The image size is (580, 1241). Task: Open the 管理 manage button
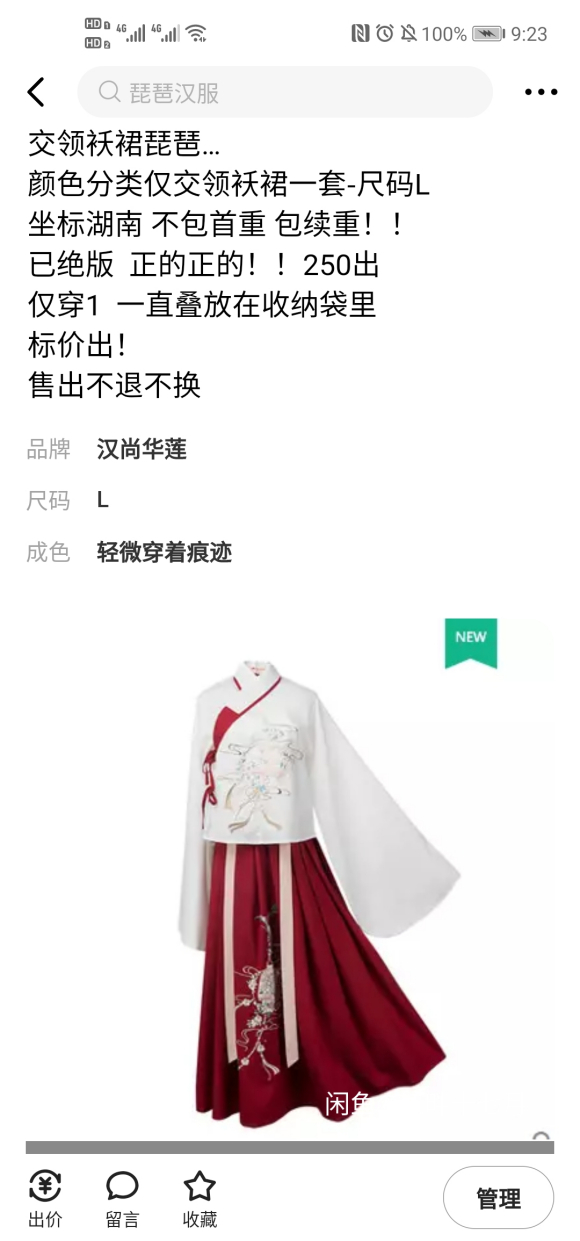pos(498,1198)
